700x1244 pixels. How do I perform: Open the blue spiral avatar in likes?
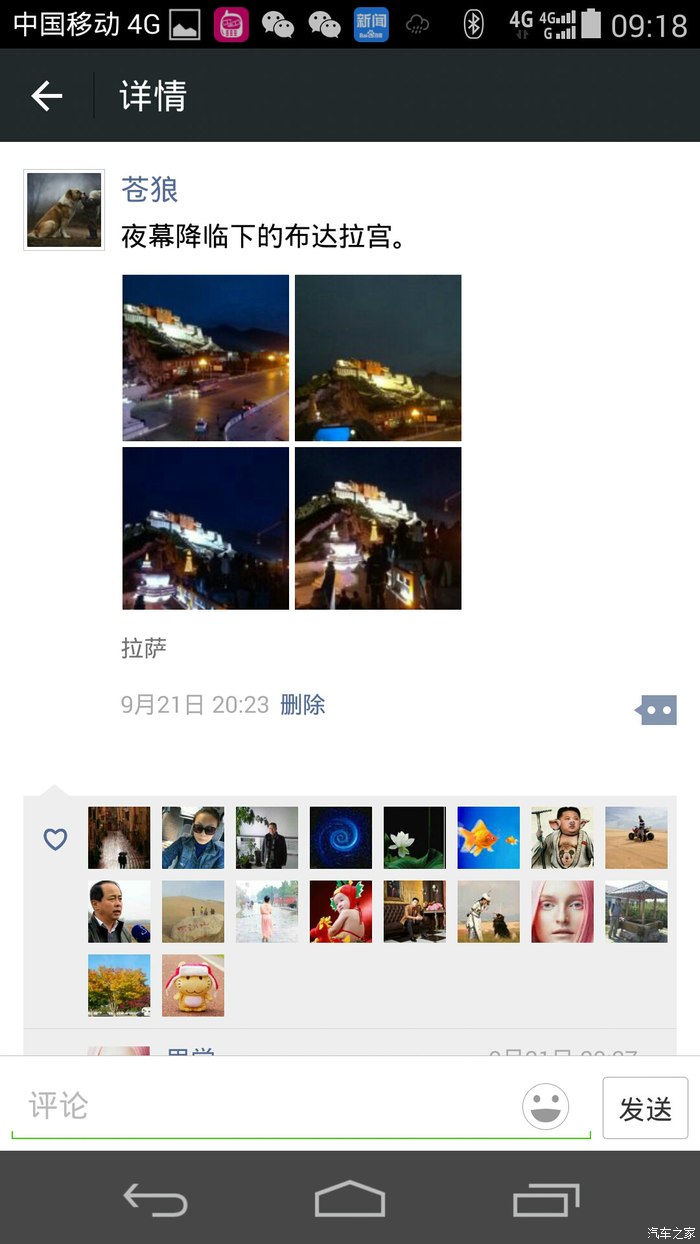[341, 838]
